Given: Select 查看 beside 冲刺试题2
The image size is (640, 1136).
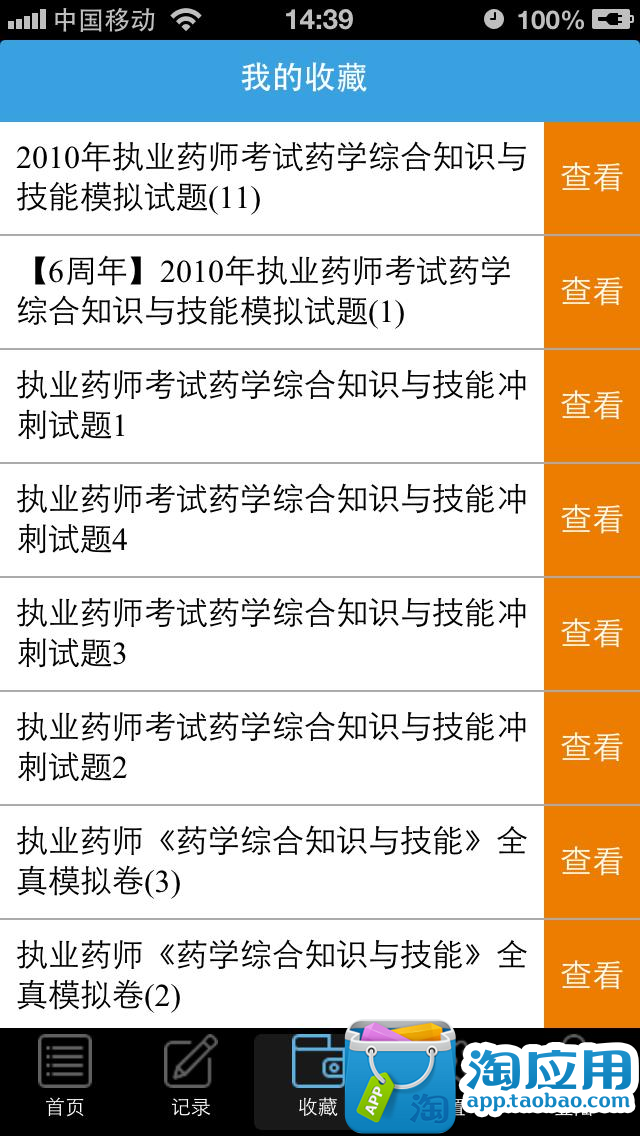Looking at the screenshot, I should pyautogui.click(x=591, y=748).
